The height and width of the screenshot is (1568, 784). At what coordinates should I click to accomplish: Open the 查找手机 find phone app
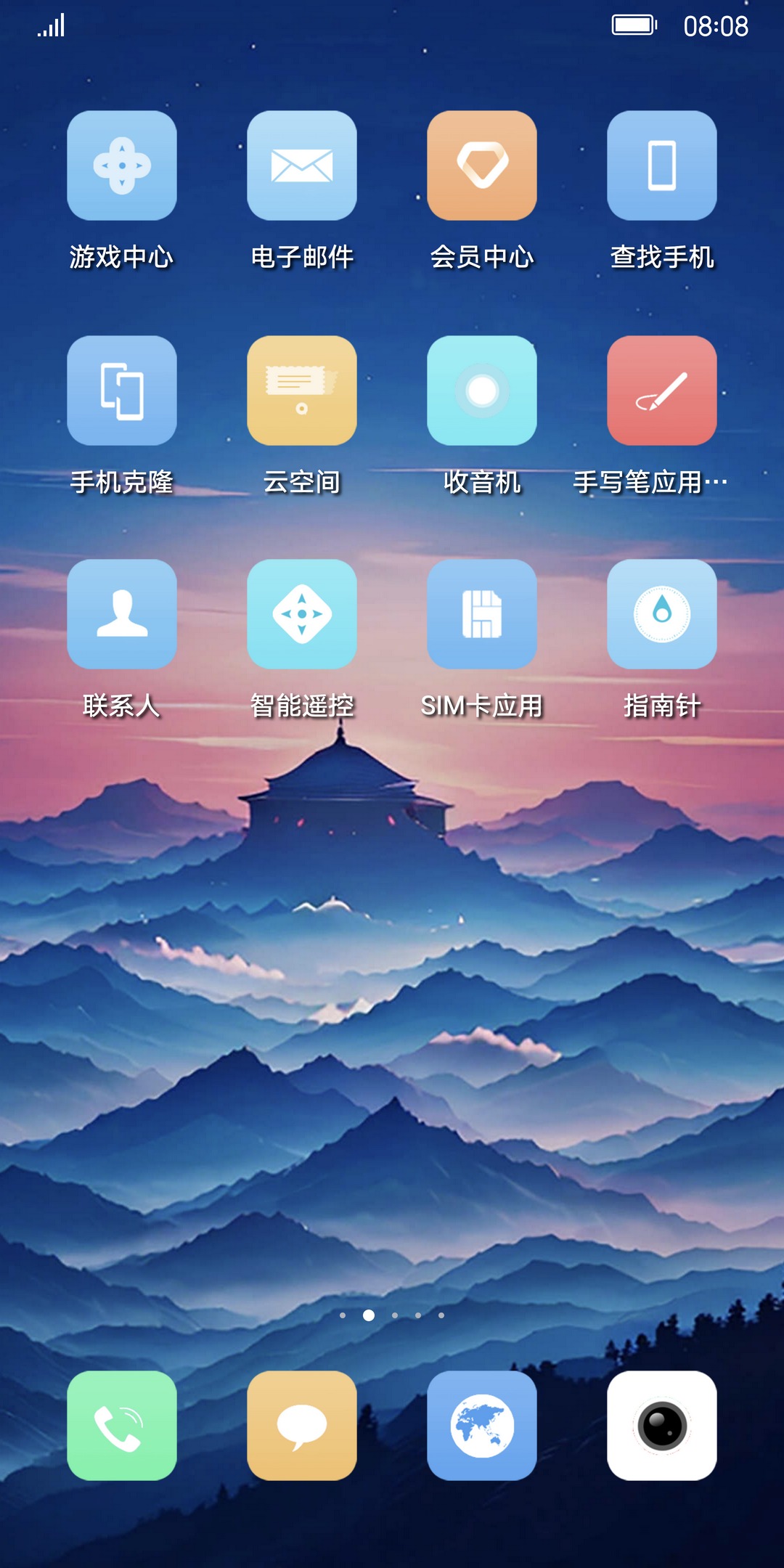click(x=662, y=166)
